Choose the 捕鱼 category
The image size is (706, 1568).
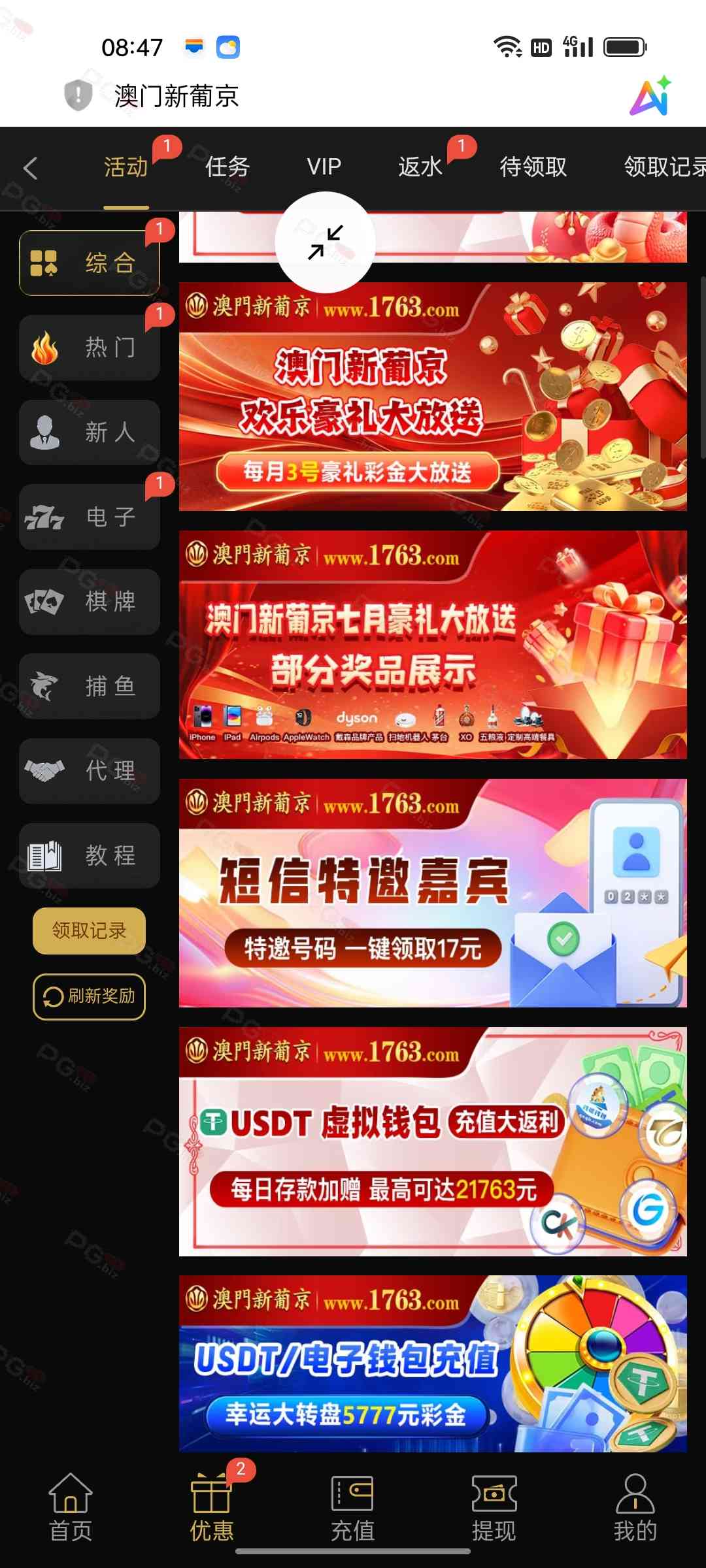coord(90,687)
